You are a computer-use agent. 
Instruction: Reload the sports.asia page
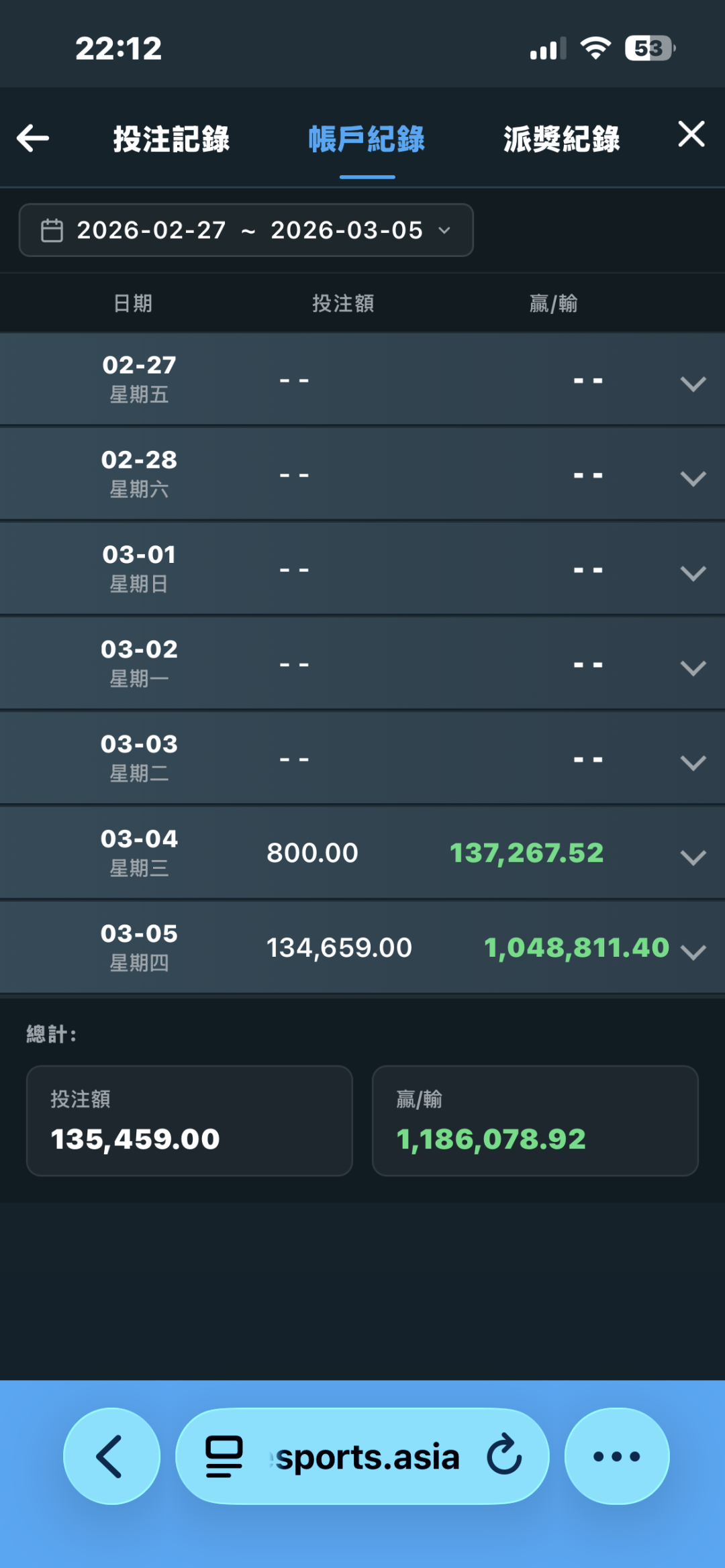point(504,1456)
